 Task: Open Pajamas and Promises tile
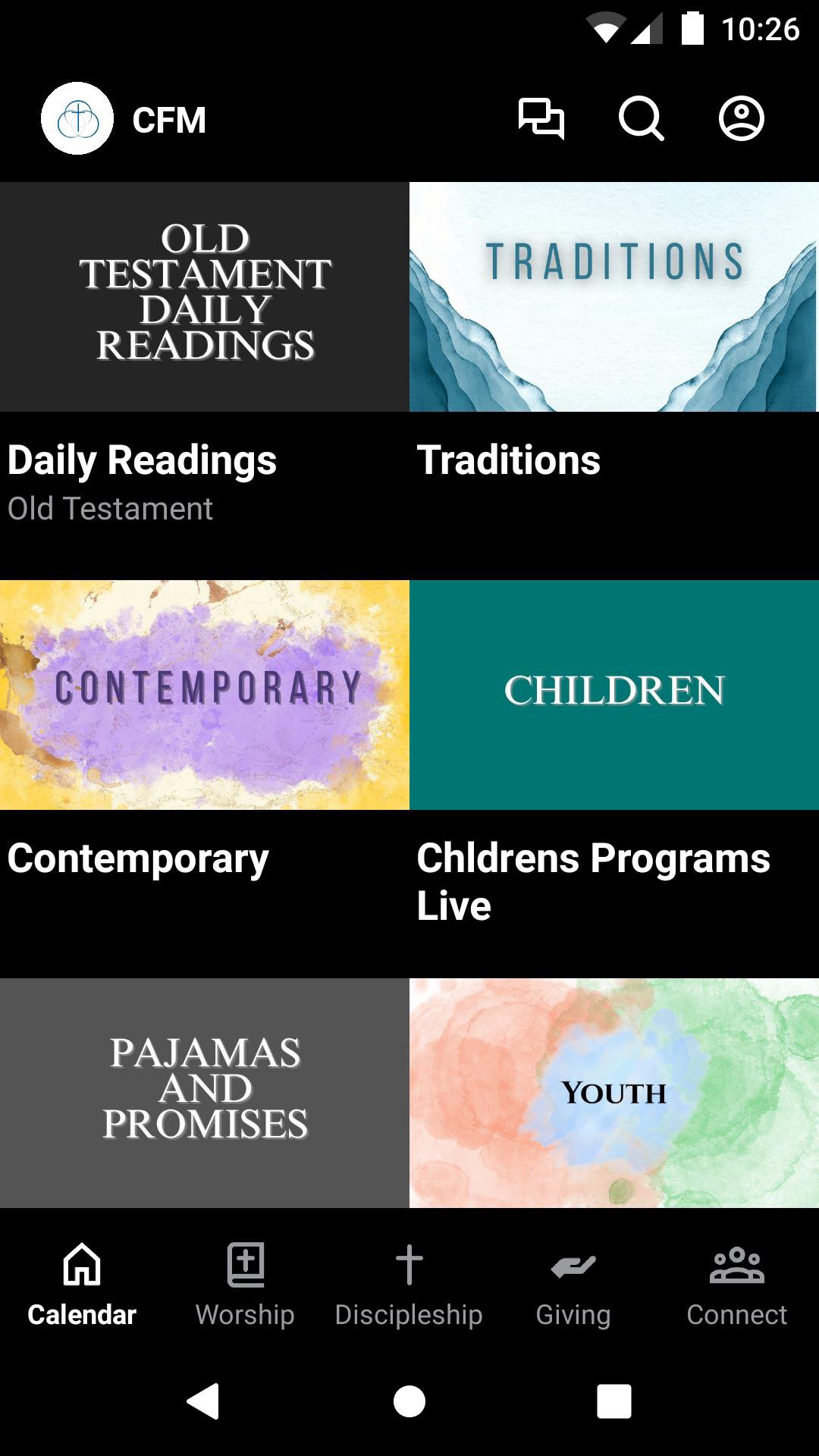(205, 1092)
